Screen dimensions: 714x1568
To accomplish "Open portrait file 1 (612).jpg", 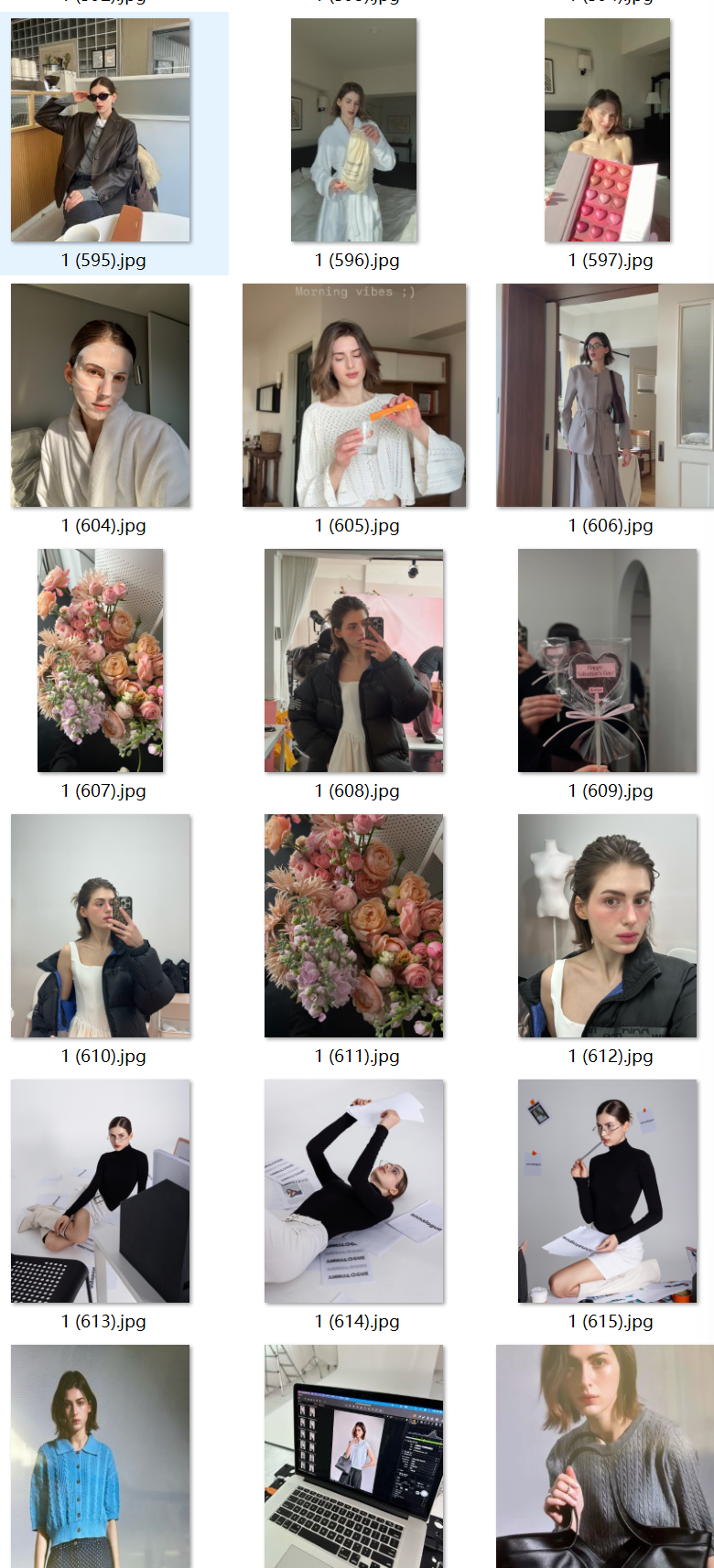I will coord(607,926).
